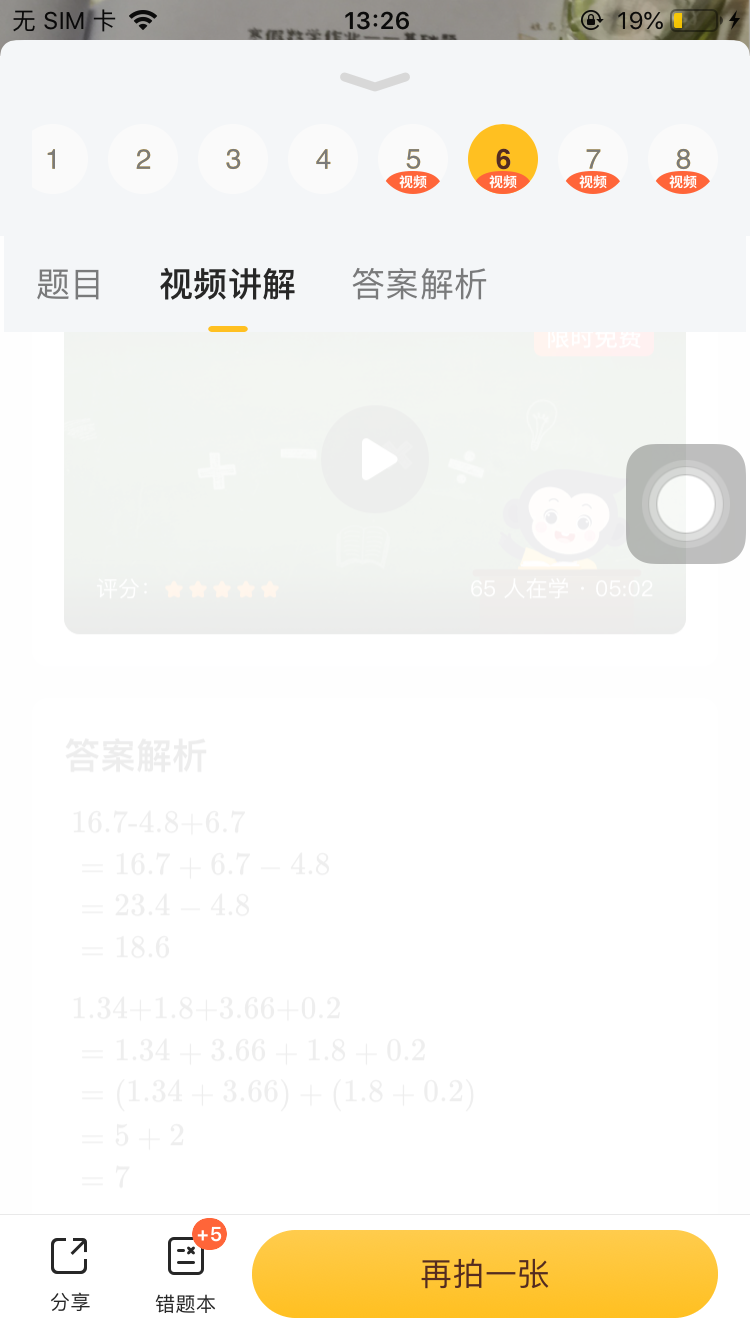The height and width of the screenshot is (1334, 750).
Task: Select question number 2
Action: pos(143,159)
